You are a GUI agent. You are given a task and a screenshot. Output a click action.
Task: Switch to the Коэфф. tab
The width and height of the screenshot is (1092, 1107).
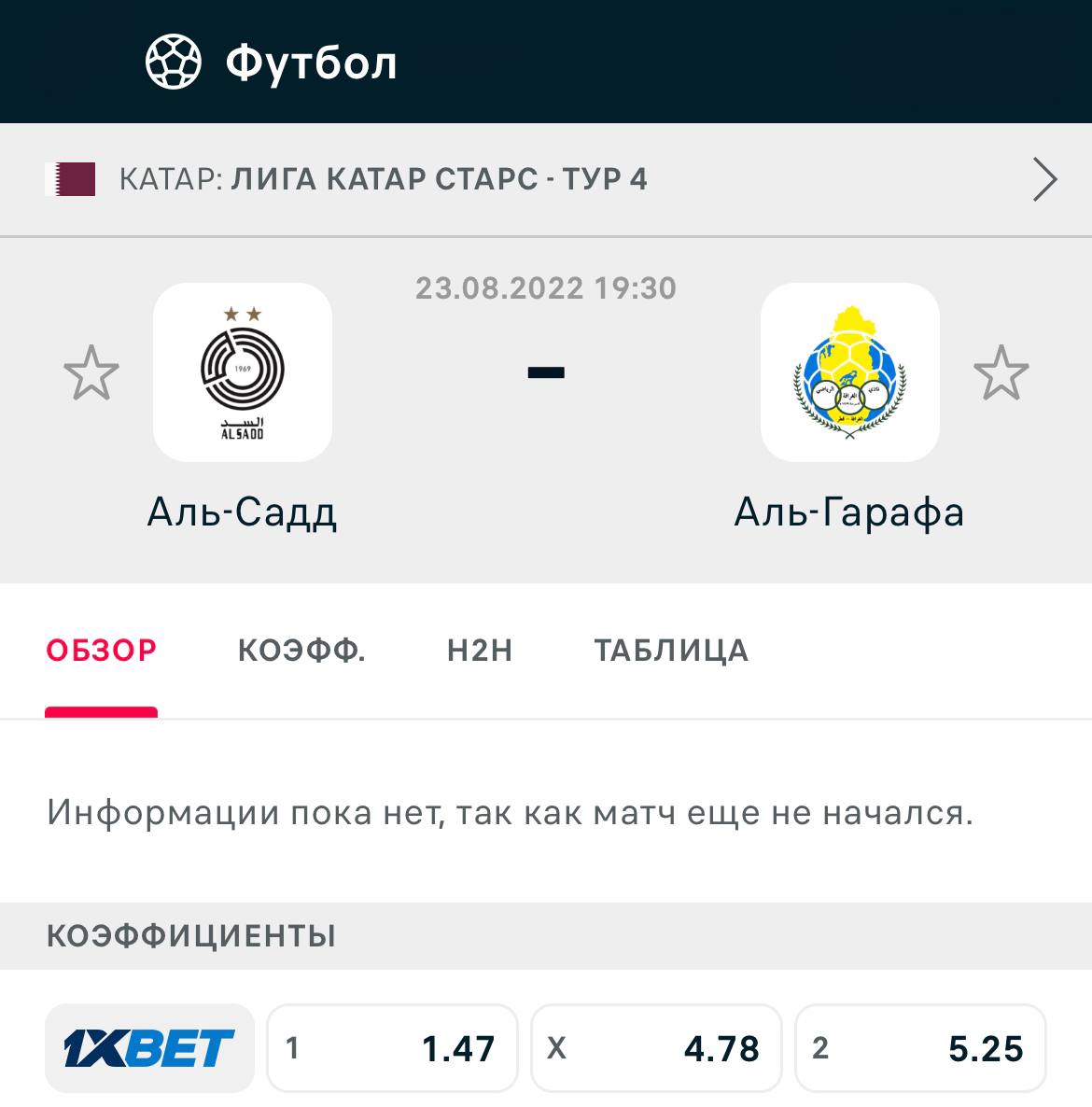pyautogui.click(x=301, y=651)
